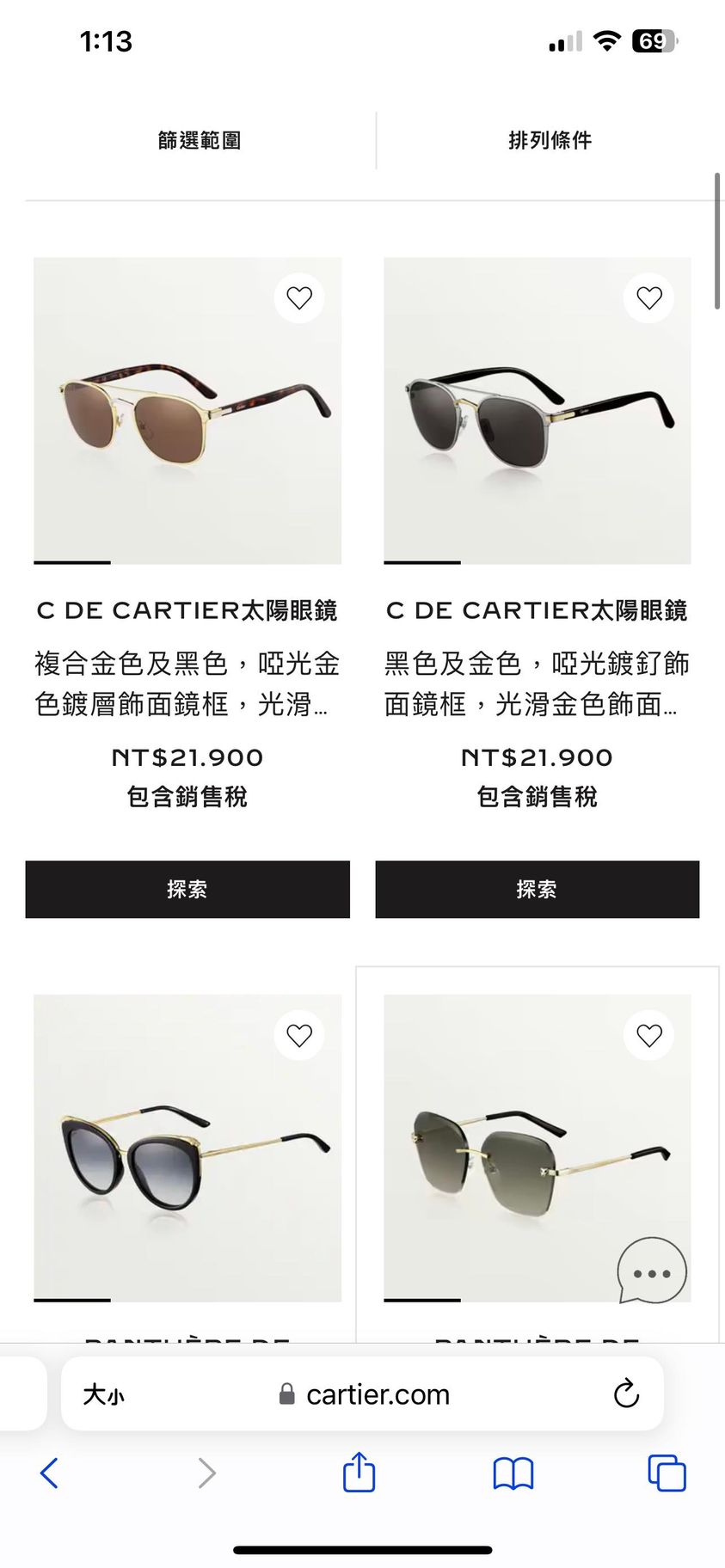Image resolution: width=725 pixels, height=1568 pixels.
Task: Open Safari bookmarks
Action: [513, 1473]
